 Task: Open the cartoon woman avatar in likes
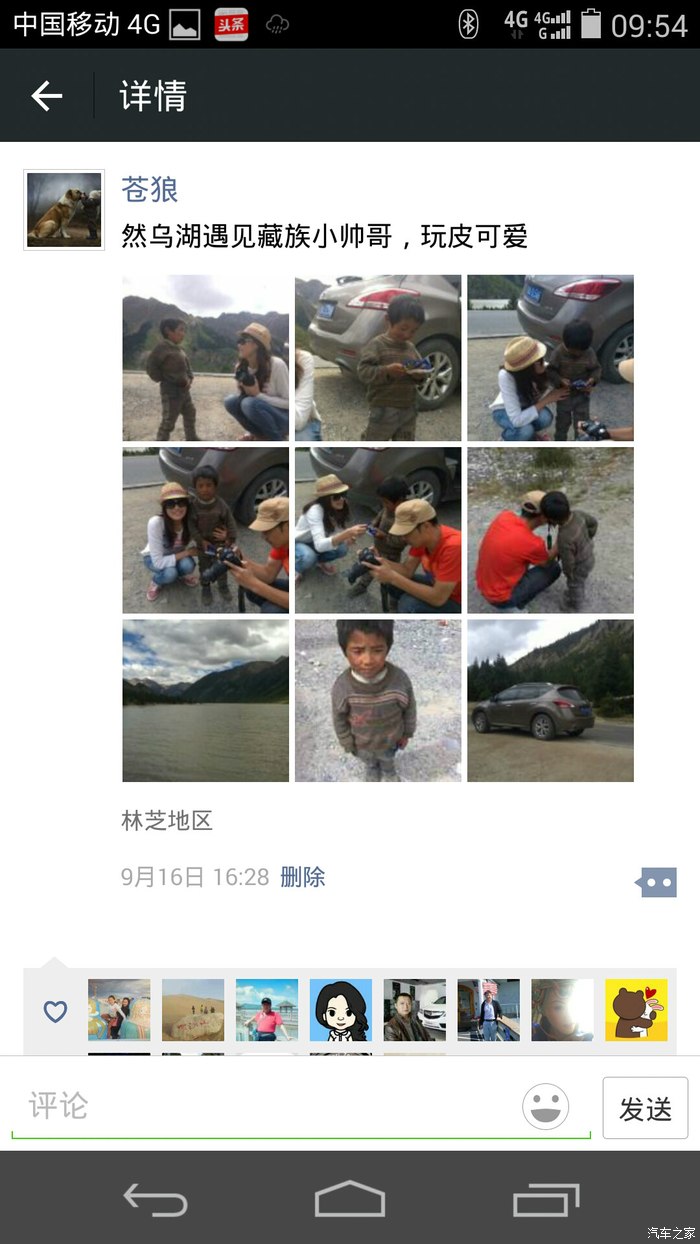[341, 1010]
